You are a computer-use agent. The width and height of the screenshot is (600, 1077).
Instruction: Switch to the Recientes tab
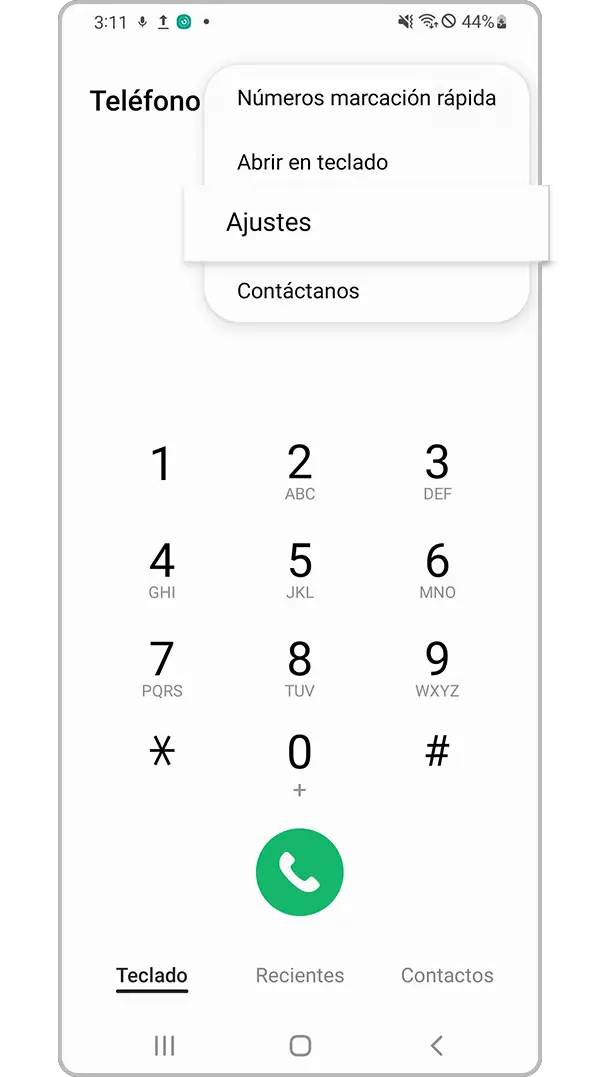[x=299, y=975]
